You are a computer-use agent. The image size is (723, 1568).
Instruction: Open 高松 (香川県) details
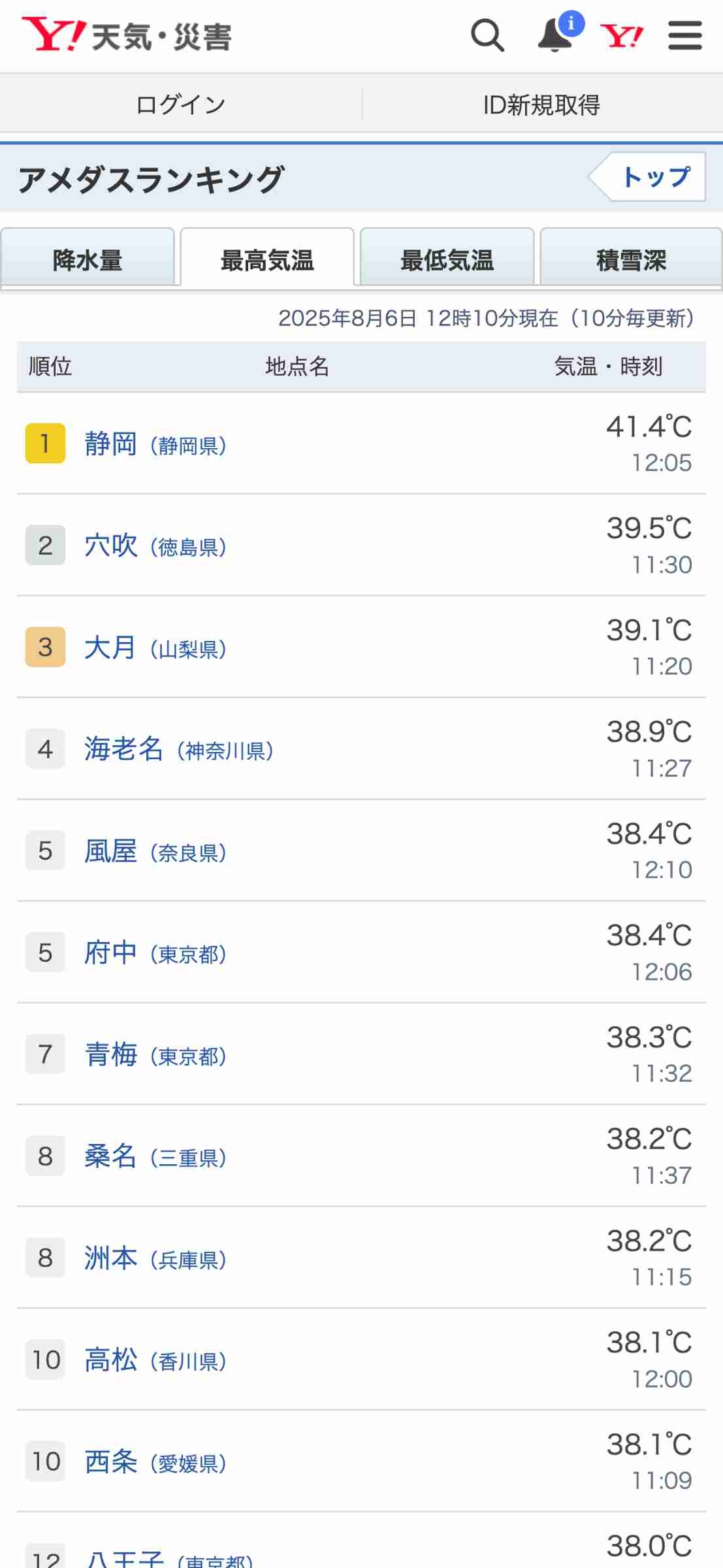111,1360
